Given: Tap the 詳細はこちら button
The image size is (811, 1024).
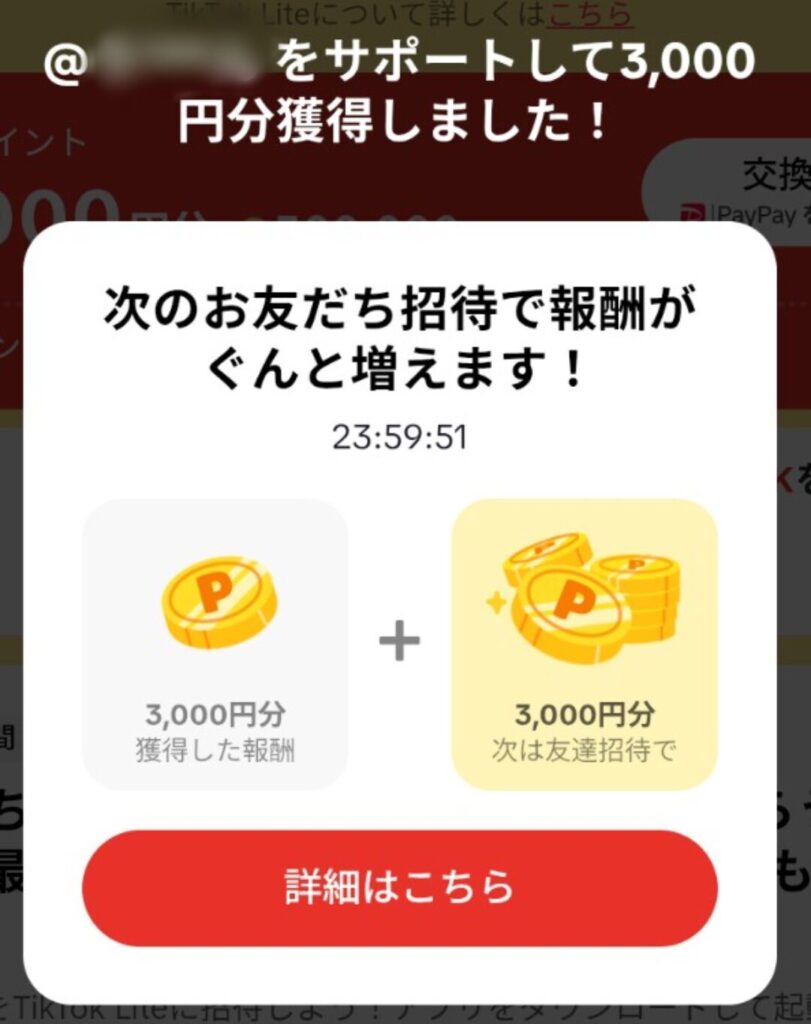Looking at the screenshot, I should pyautogui.click(x=399, y=887).
